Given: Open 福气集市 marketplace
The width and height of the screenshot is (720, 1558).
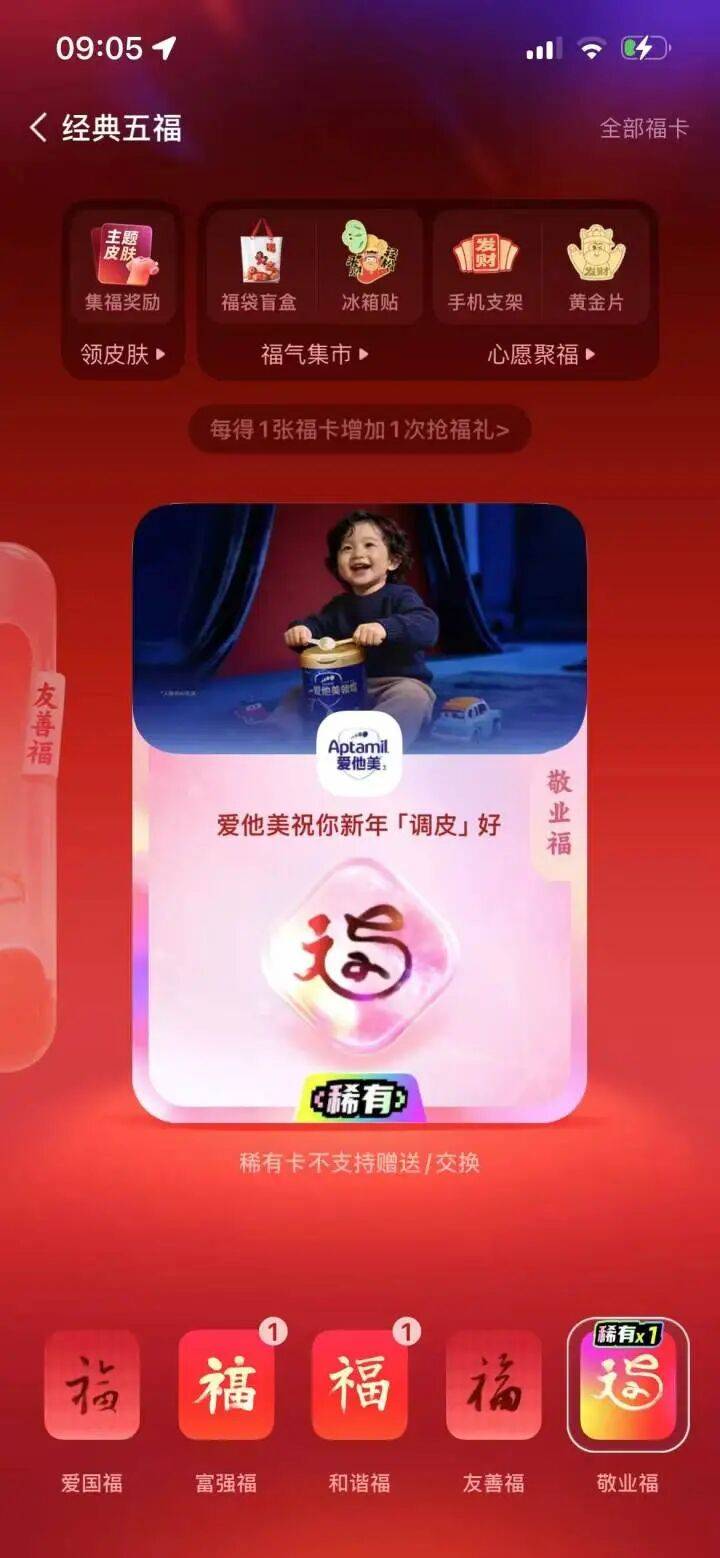Looking at the screenshot, I should pyautogui.click(x=314, y=354).
